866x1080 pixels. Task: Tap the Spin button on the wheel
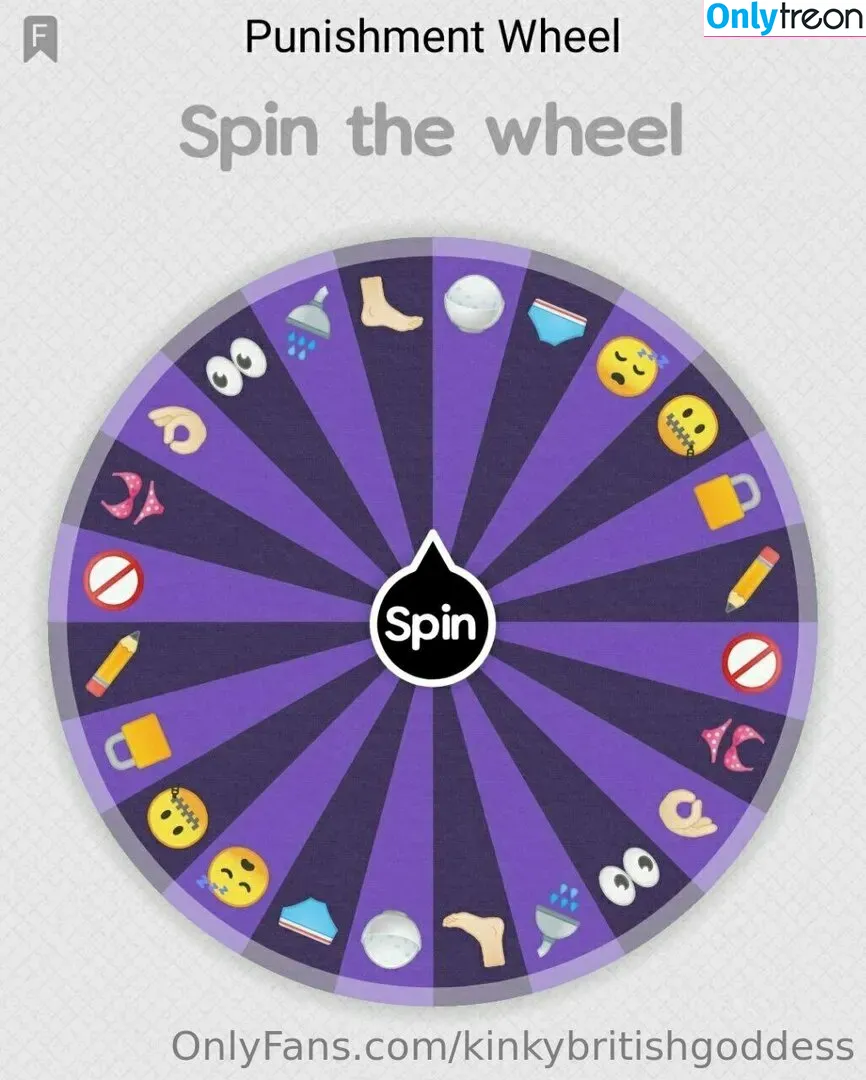[x=433, y=625]
